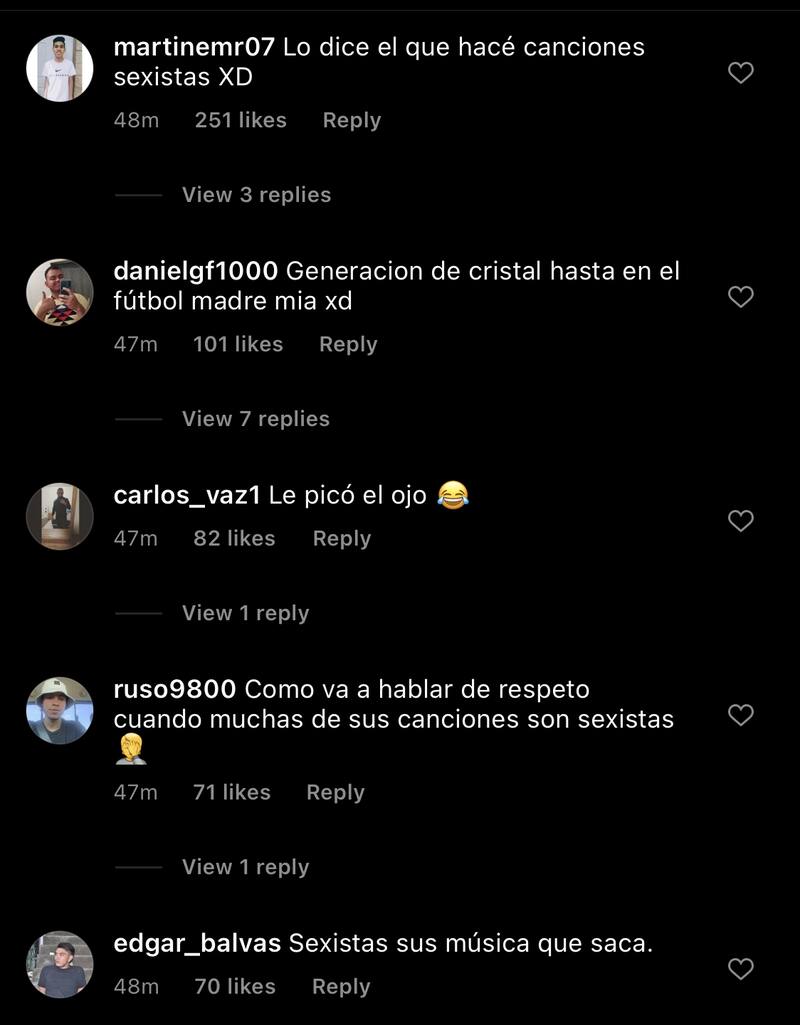
Task: Like danielgf1000's comment
Action: click(x=740, y=297)
